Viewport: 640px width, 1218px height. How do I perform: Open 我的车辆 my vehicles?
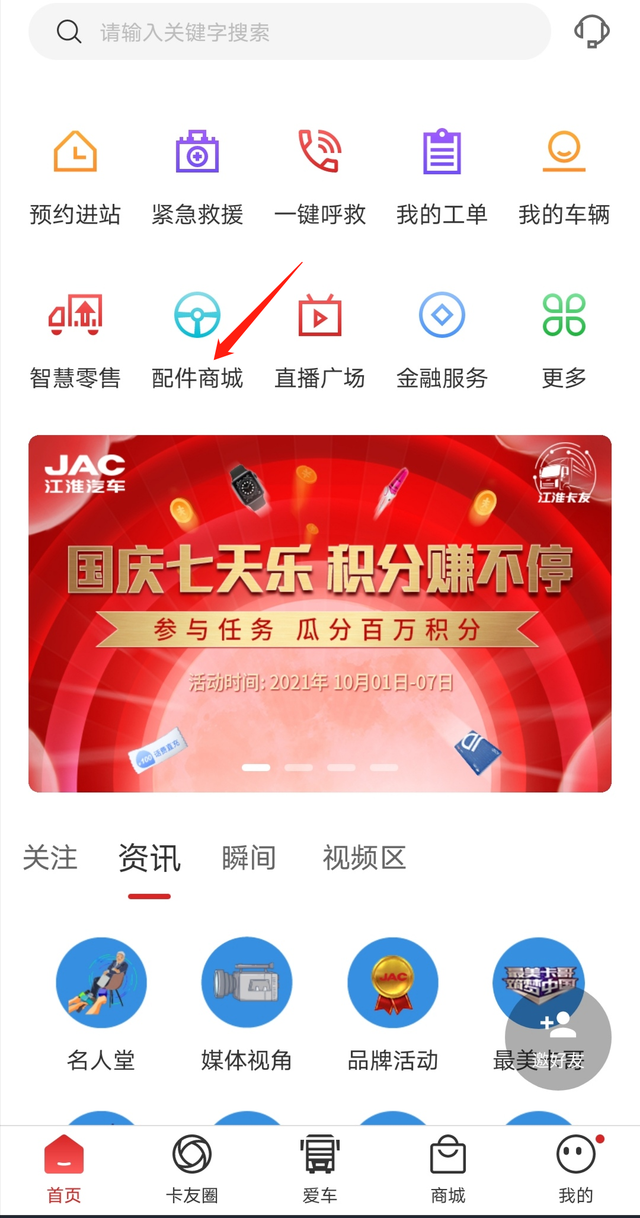pyautogui.click(x=564, y=176)
